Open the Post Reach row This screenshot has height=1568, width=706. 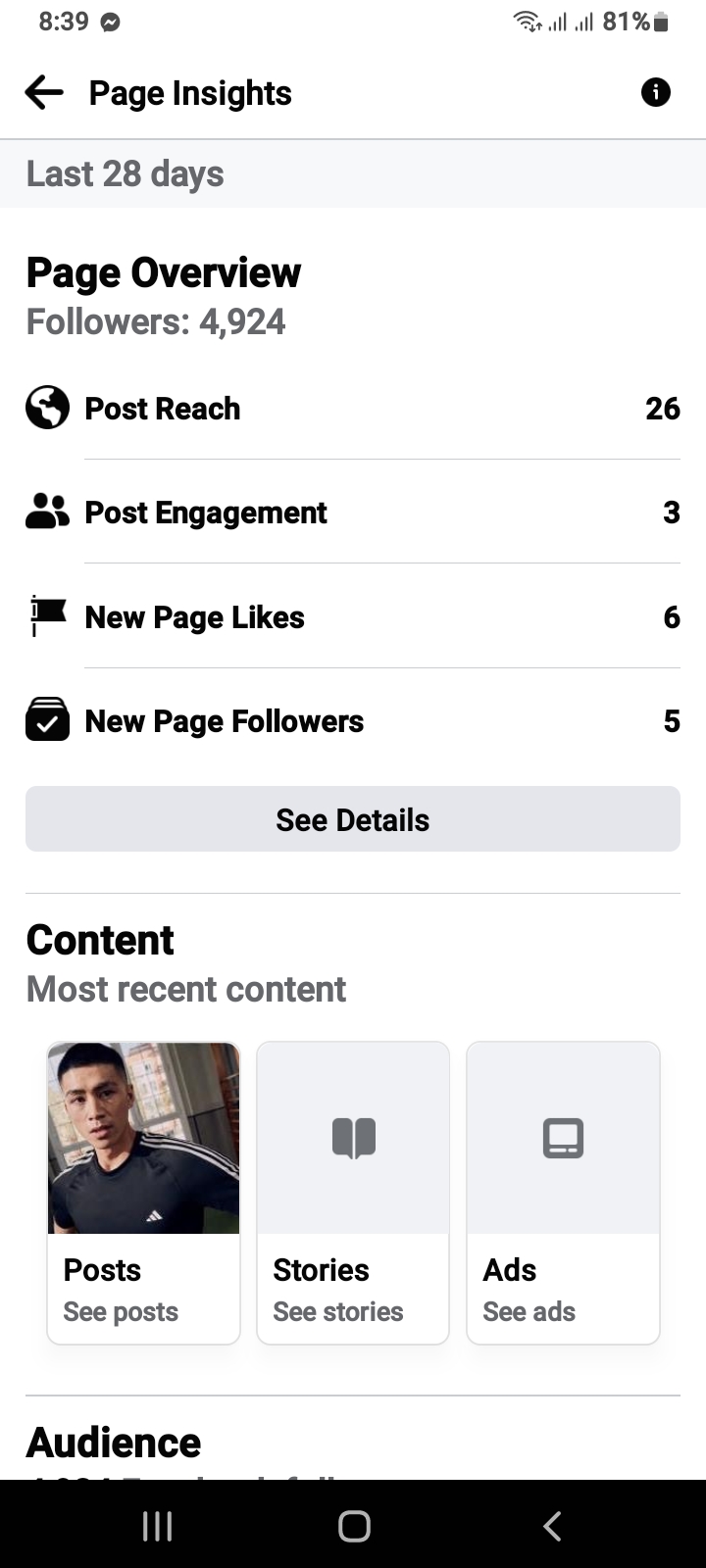pyautogui.click(x=353, y=409)
